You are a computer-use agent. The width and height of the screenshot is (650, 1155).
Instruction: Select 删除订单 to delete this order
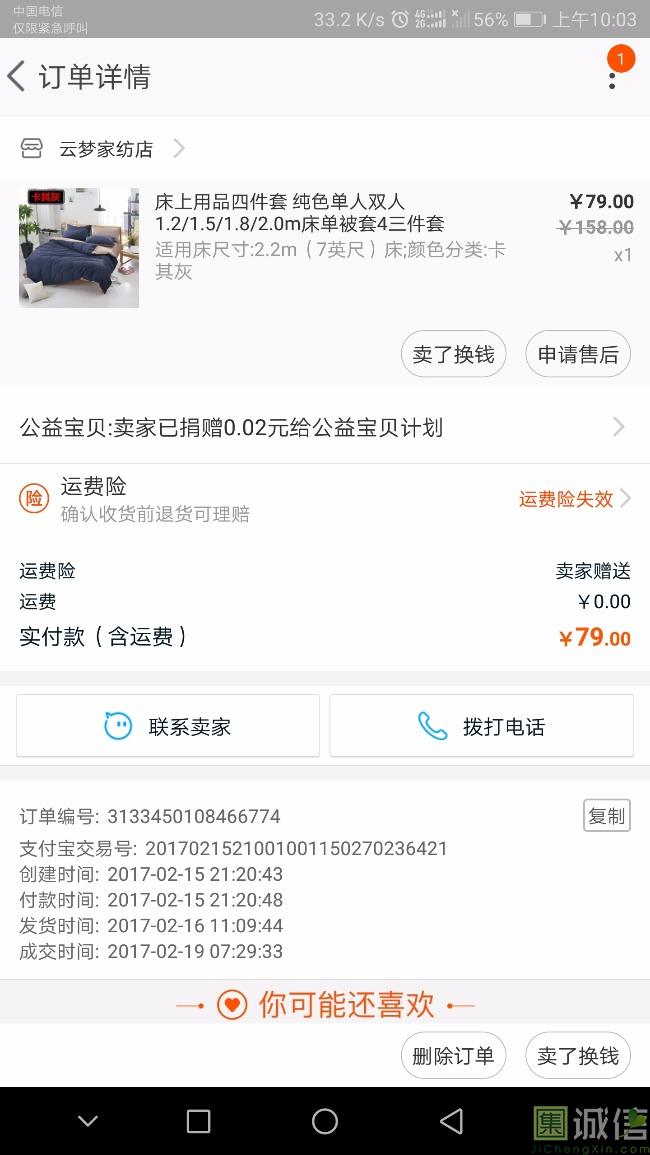(453, 1056)
